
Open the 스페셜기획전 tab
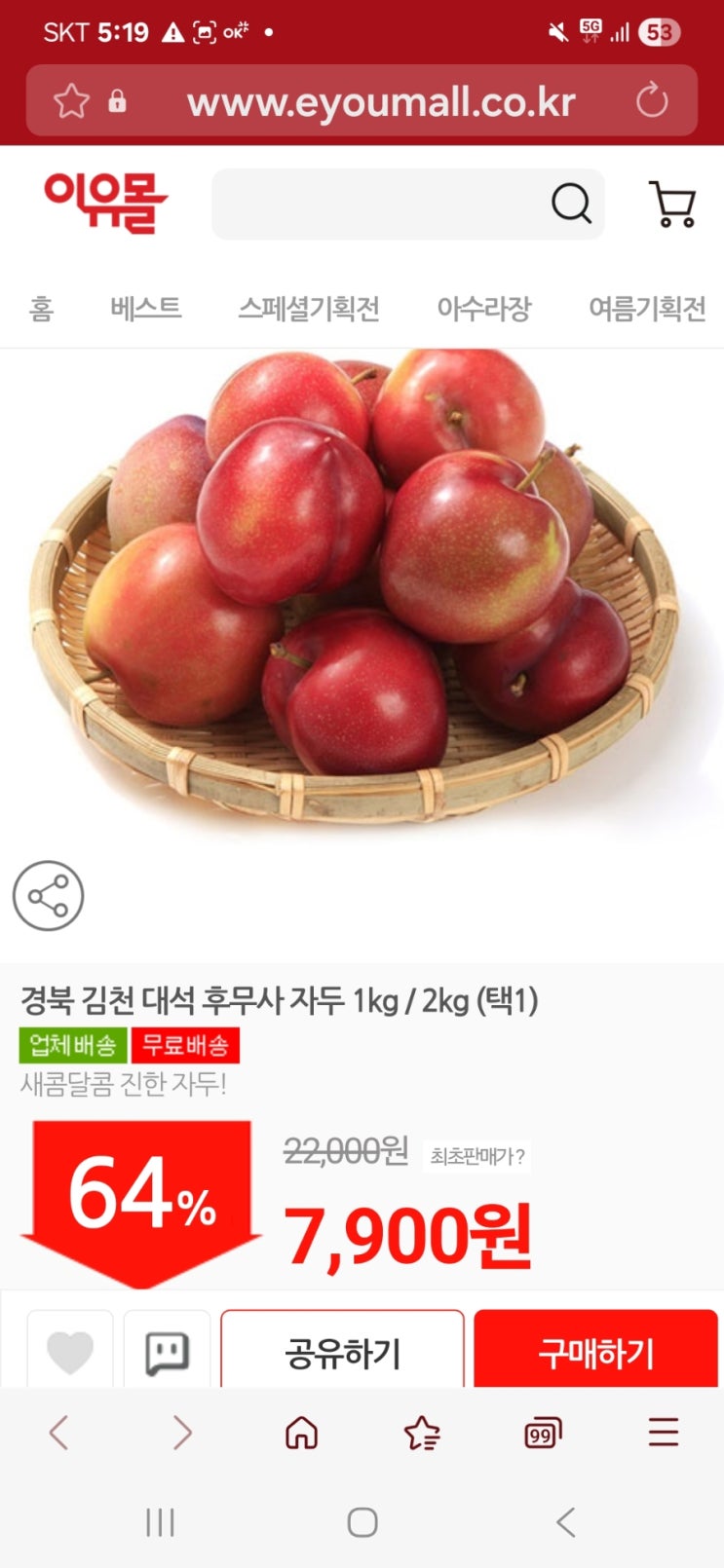tap(309, 309)
